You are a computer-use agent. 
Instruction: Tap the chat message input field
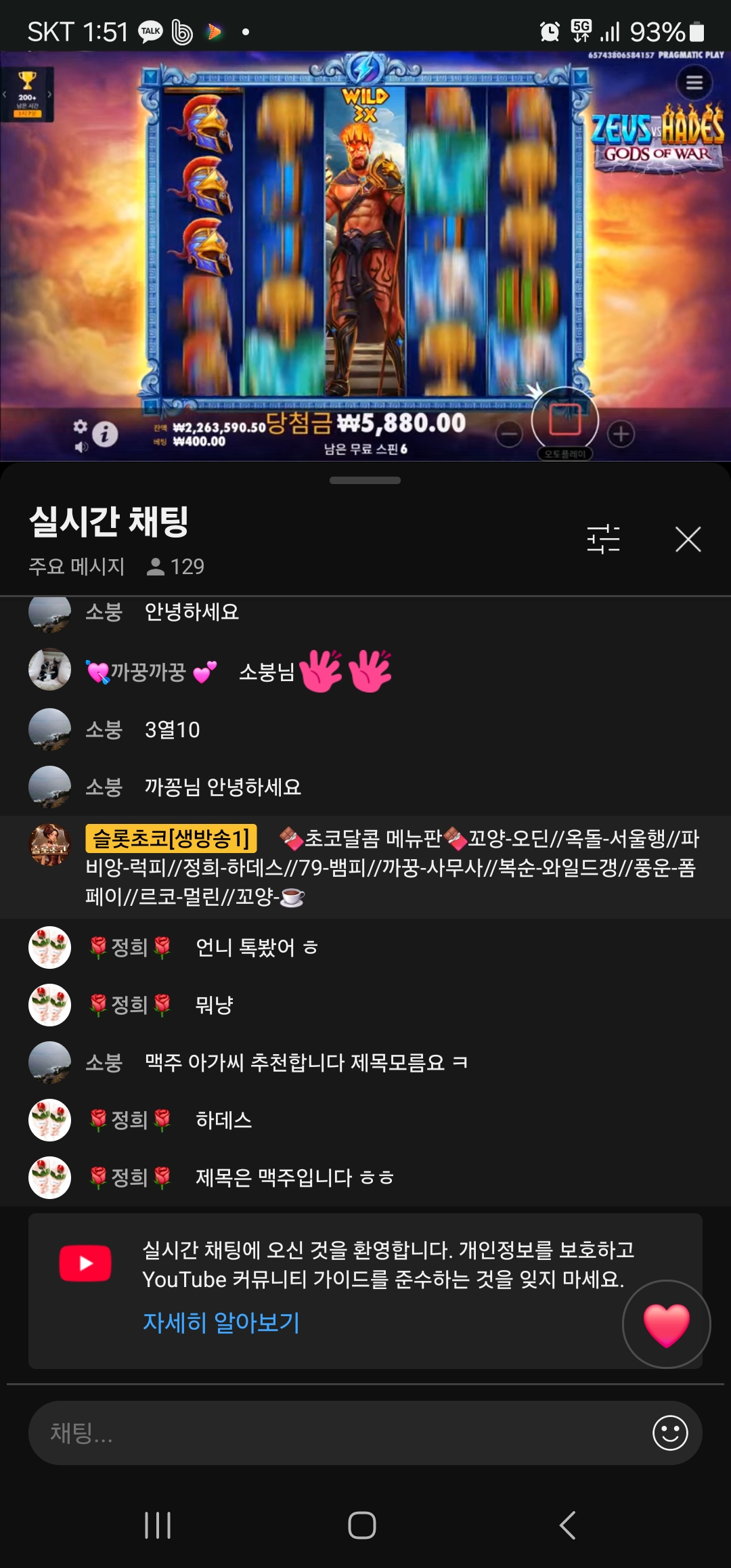click(338, 1433)
